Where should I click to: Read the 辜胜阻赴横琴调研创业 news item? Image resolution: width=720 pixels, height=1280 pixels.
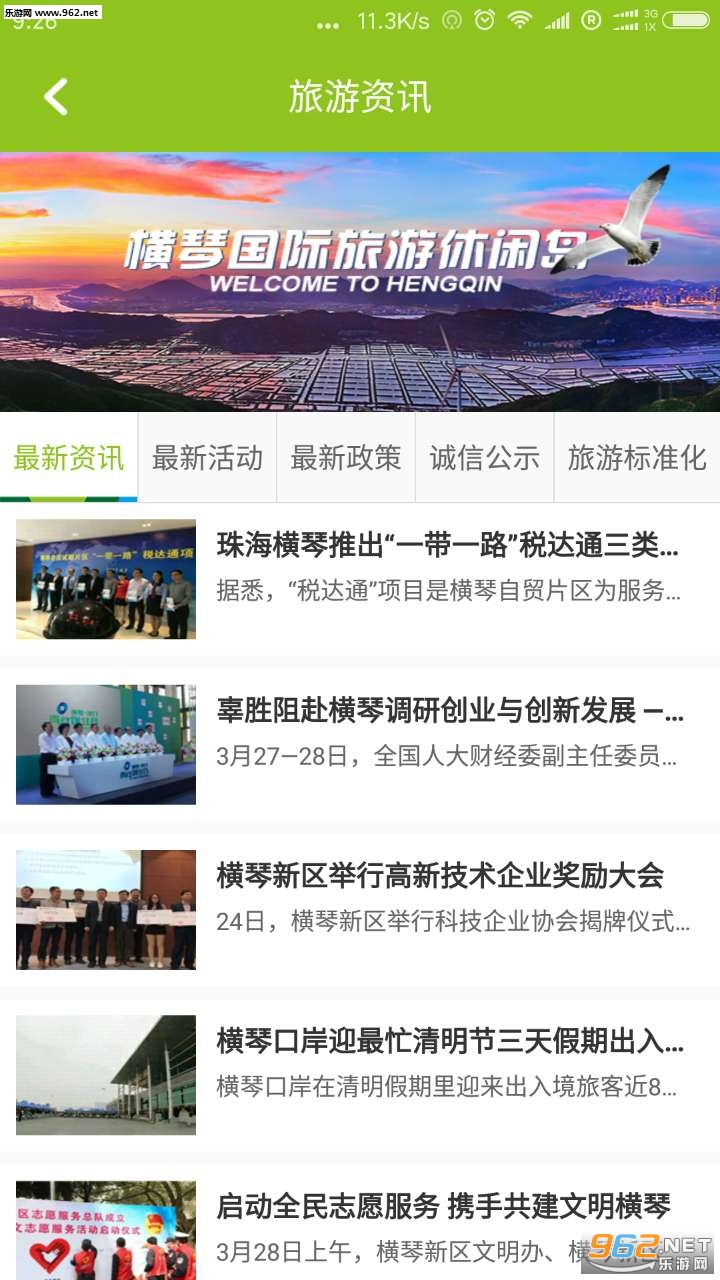(x=450, y=712)
